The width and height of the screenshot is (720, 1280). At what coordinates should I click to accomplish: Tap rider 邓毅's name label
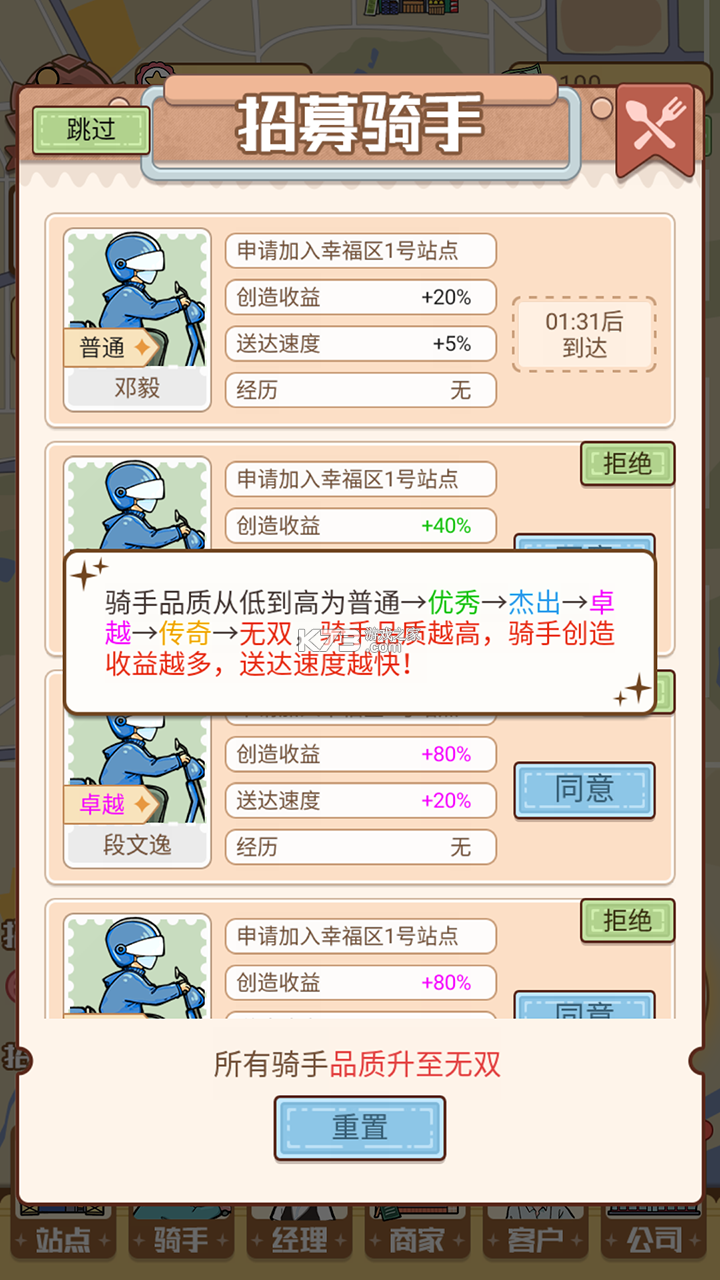(135, 389)
